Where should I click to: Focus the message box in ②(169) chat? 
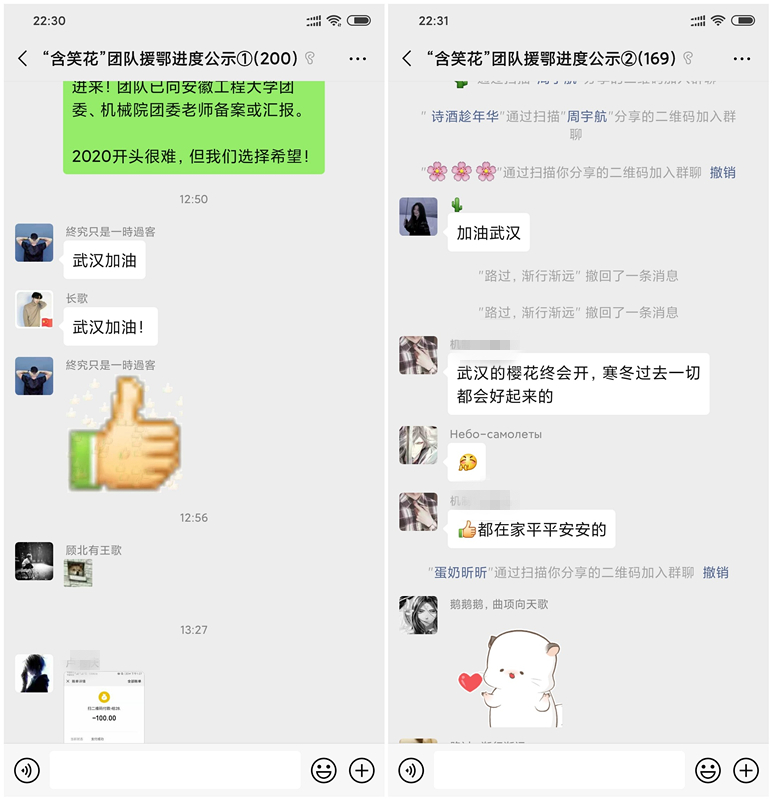pos(559,770)
